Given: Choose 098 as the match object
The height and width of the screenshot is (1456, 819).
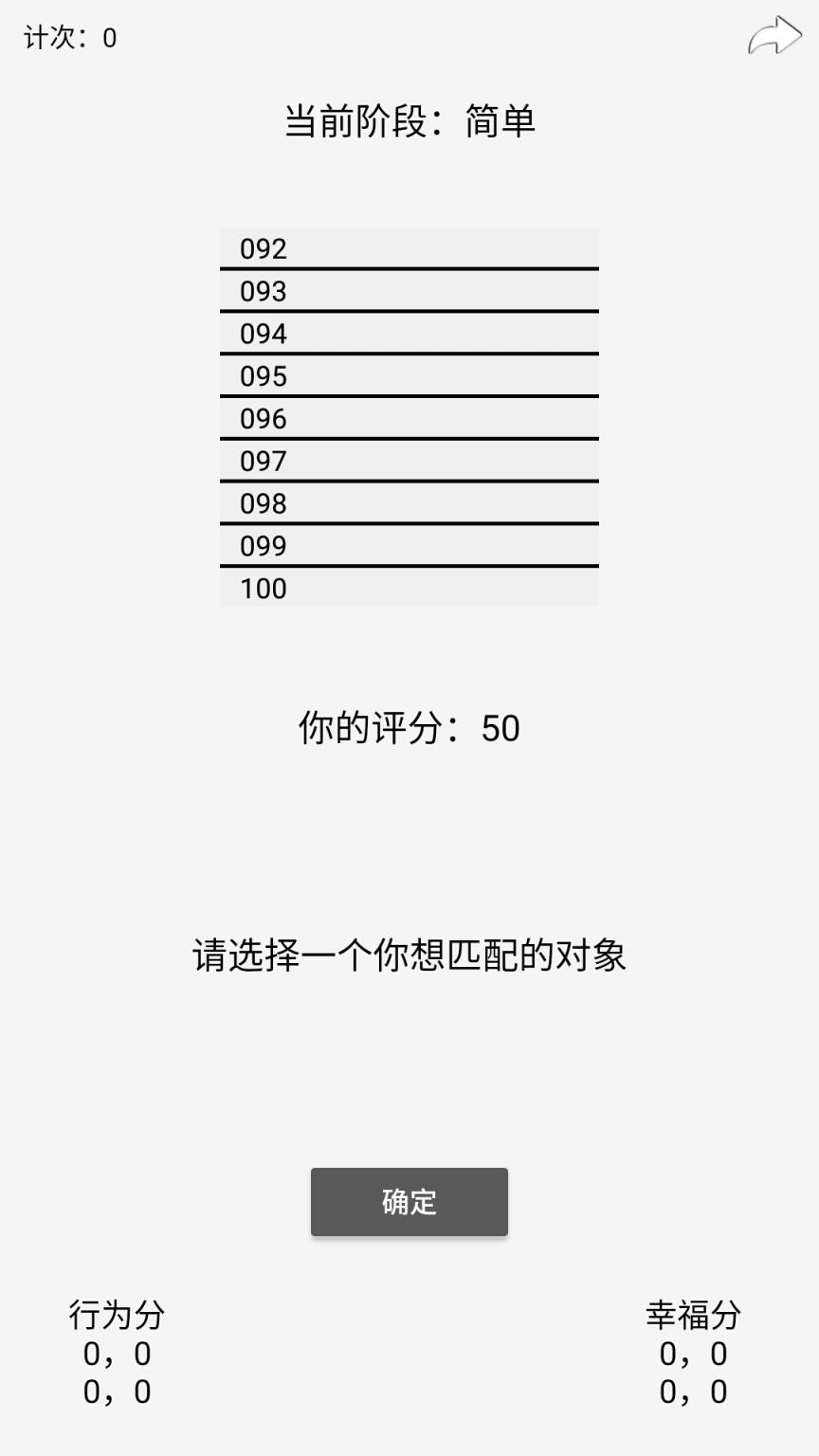Looking at the screenshot, I should pyautogui.click(x=409, y=503).
